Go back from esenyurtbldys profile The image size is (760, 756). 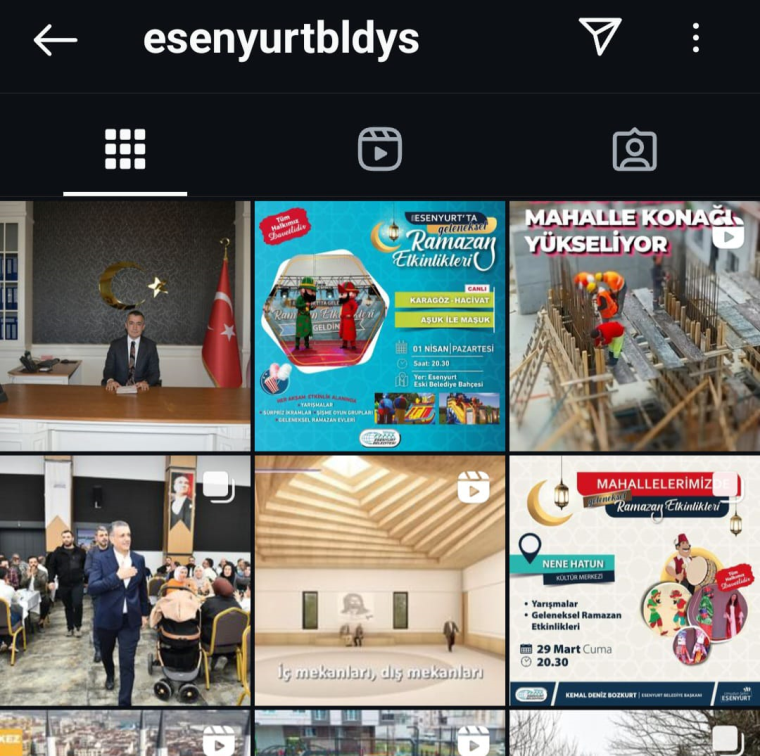55,40
